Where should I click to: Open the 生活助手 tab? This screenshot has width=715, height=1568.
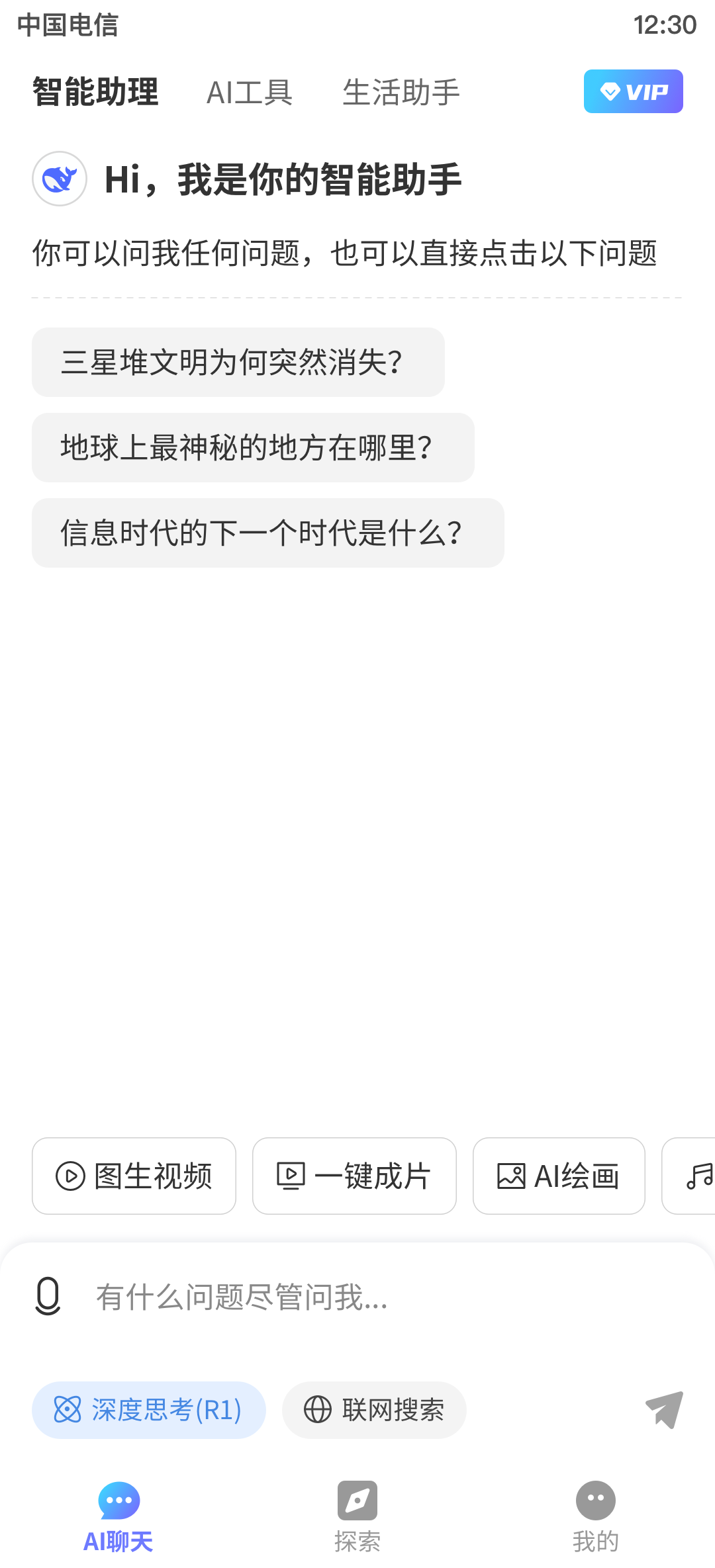(x=401, y=93)
